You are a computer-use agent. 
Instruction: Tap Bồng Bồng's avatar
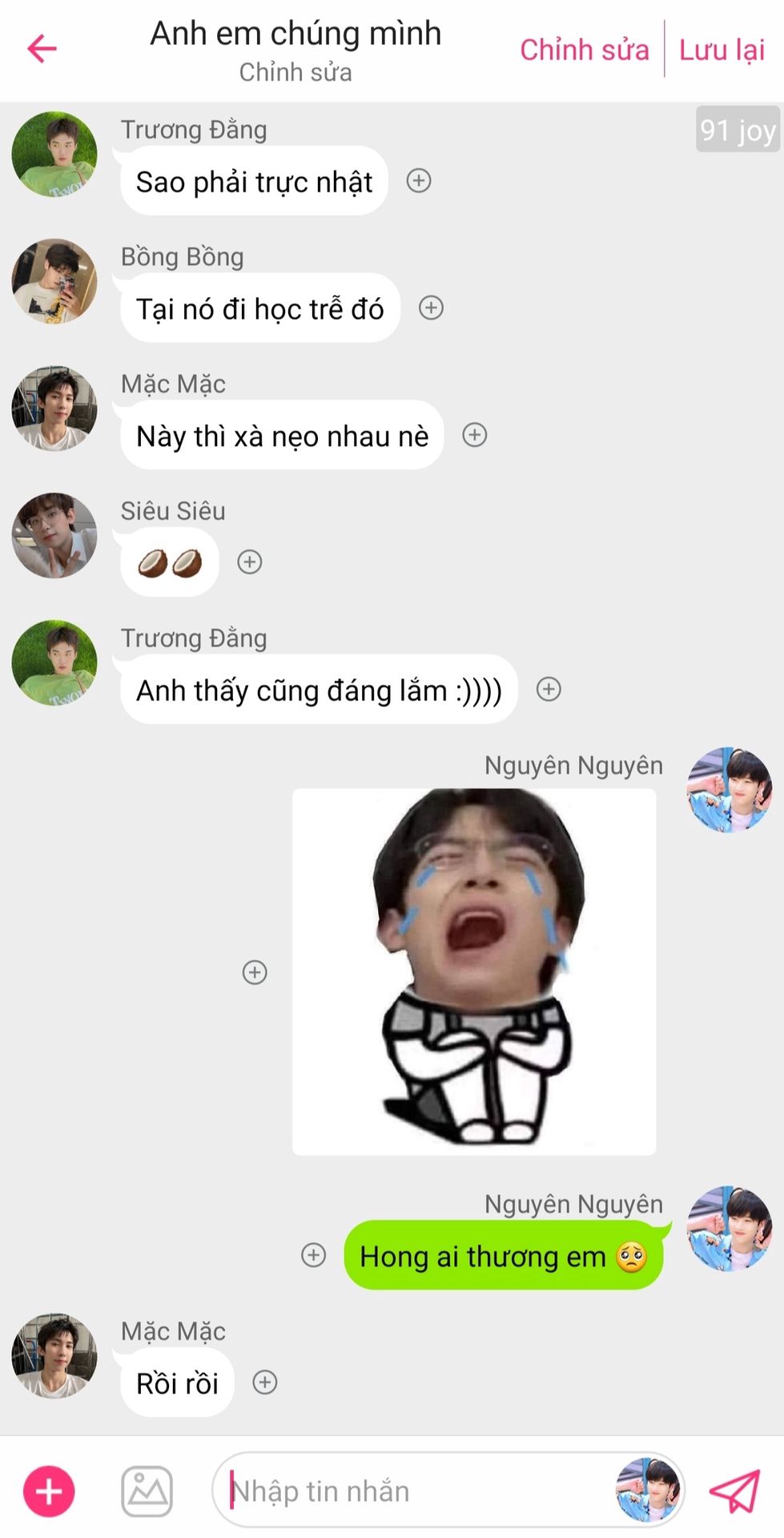[x=54, y=281]
